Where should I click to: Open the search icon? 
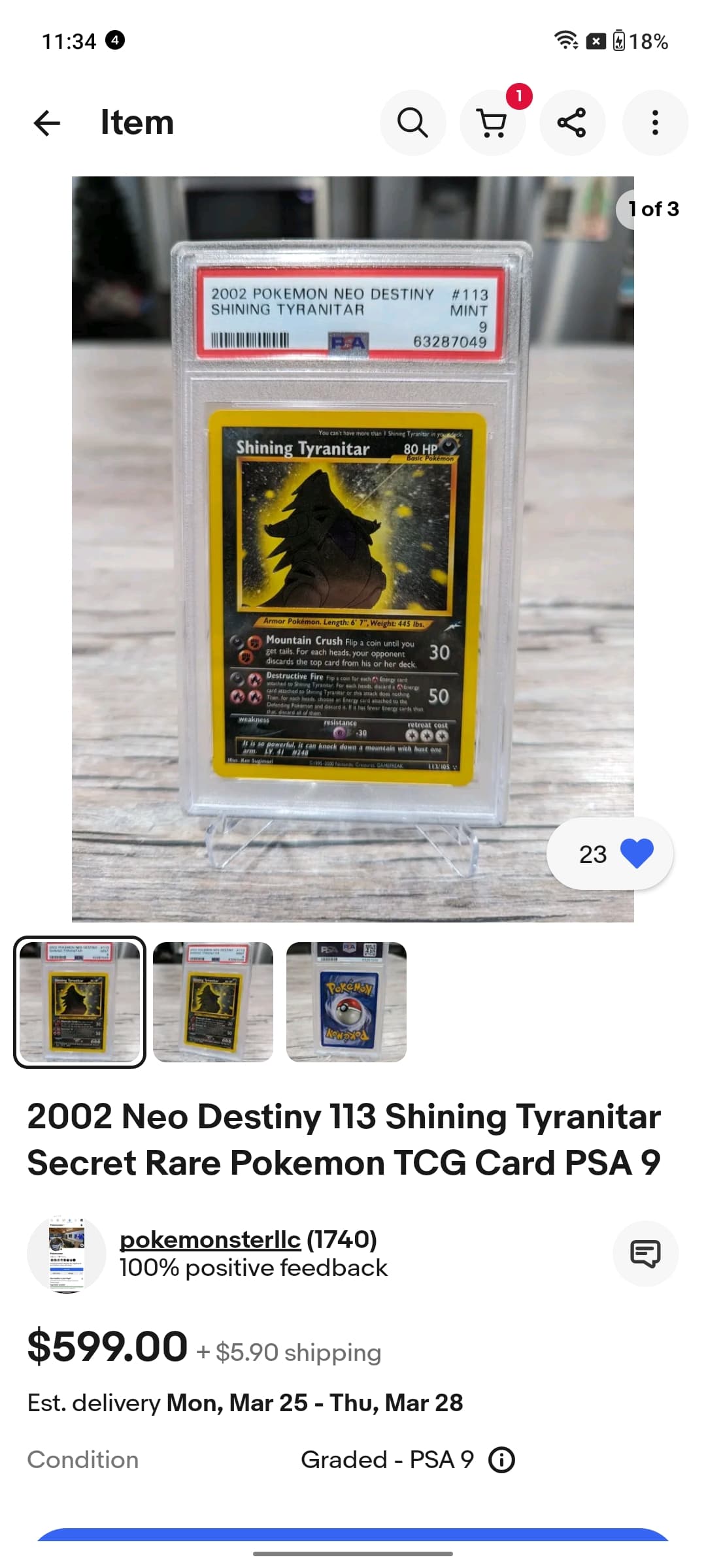tap(413, 123)
